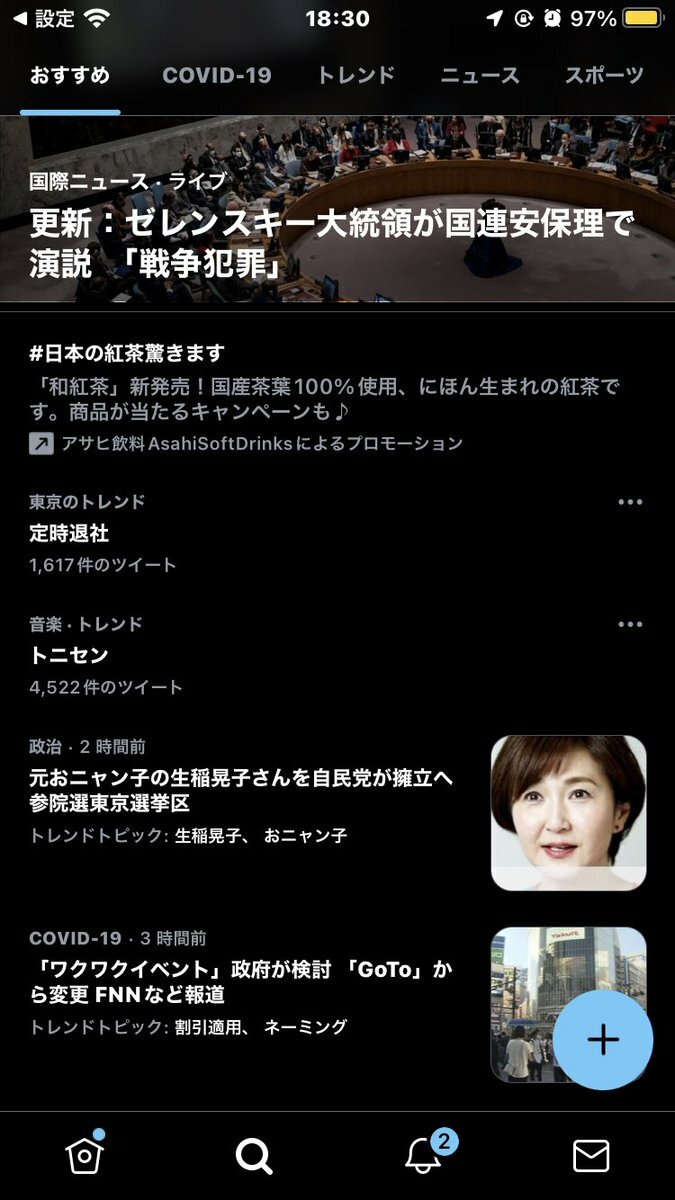Open more options for 定時退社 trend
The image size is (675, 1200).
coord(630,502)
